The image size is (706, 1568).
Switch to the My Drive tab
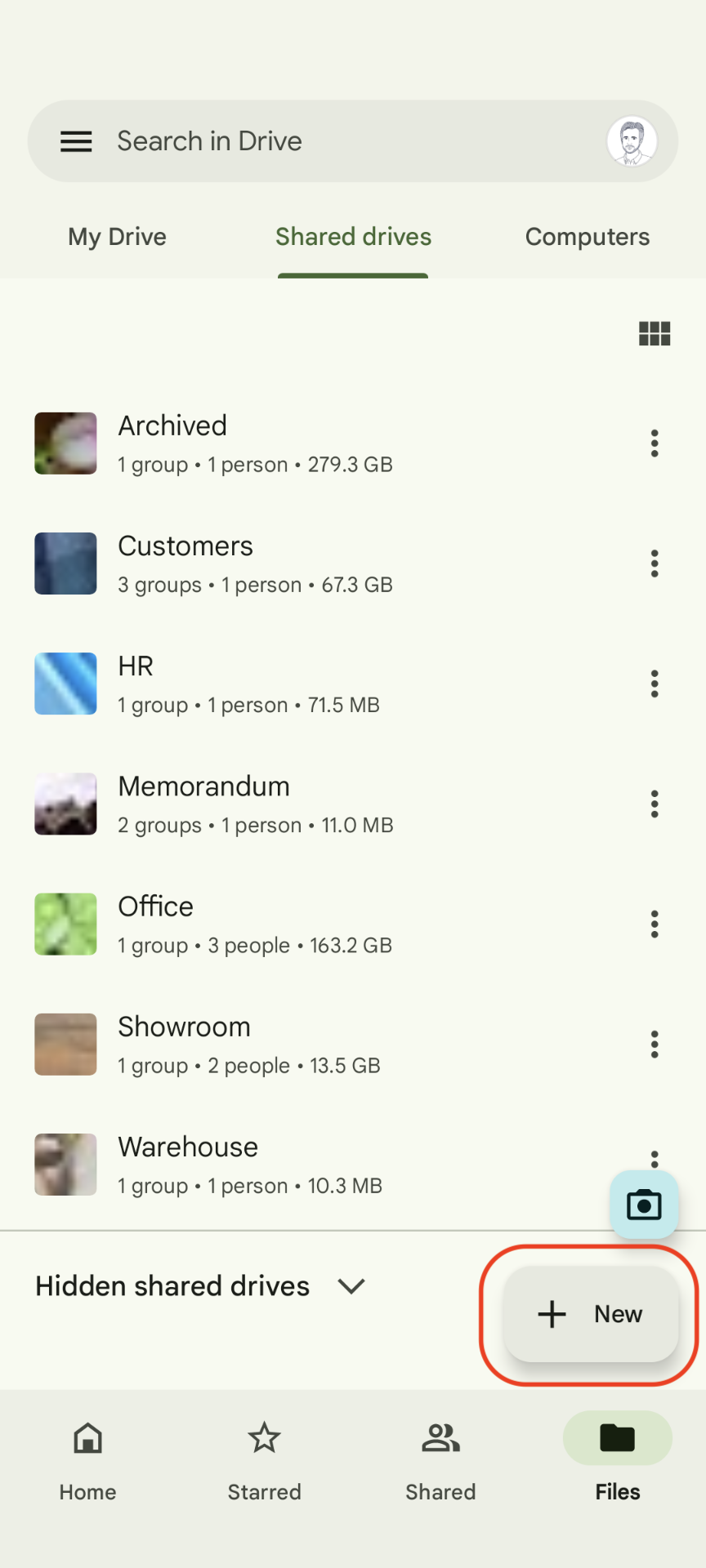pyautogui.click(x=118, y=237)
